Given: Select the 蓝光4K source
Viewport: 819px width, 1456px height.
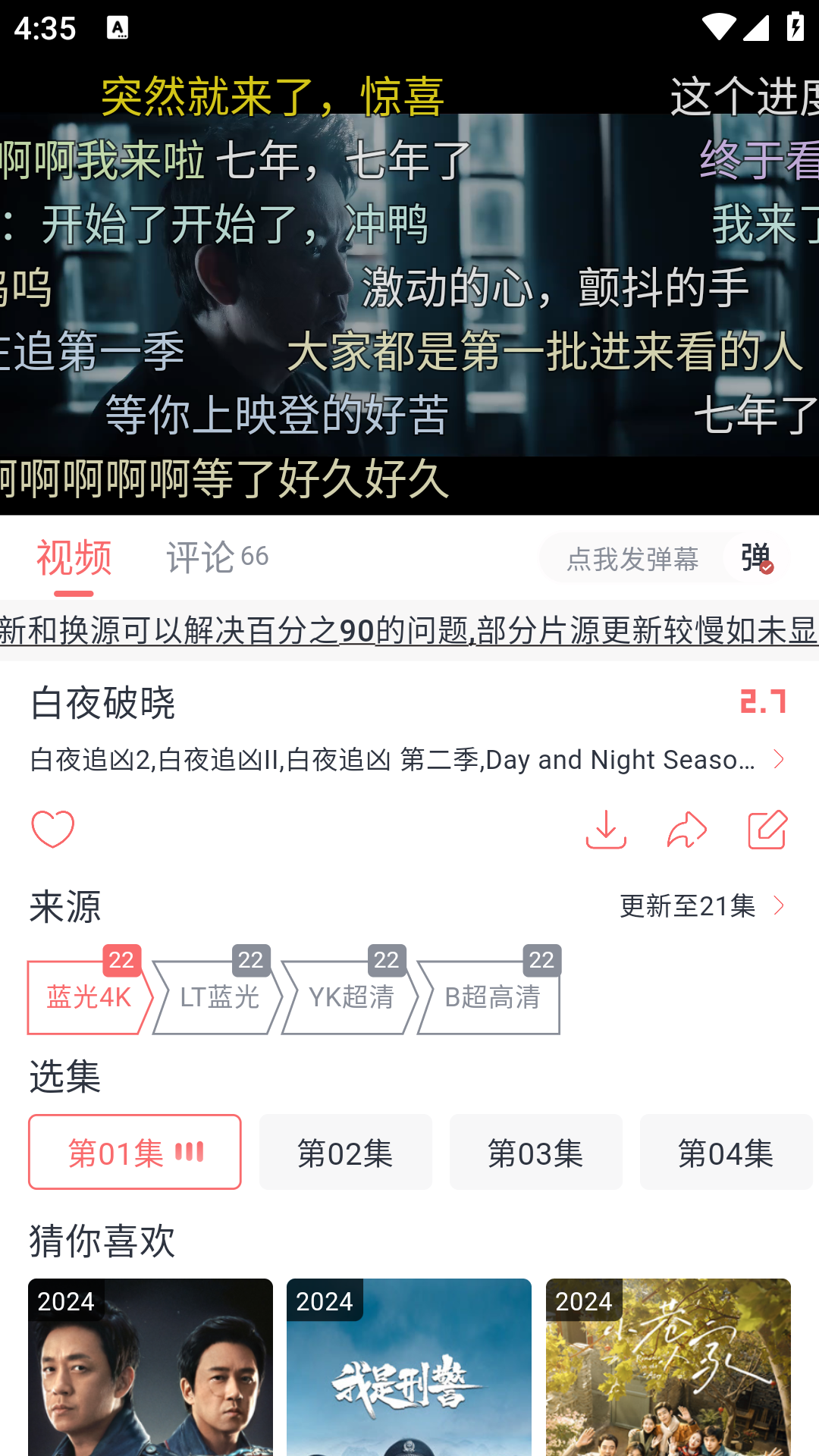Looking at the screenshot, I should click(89, 997).
